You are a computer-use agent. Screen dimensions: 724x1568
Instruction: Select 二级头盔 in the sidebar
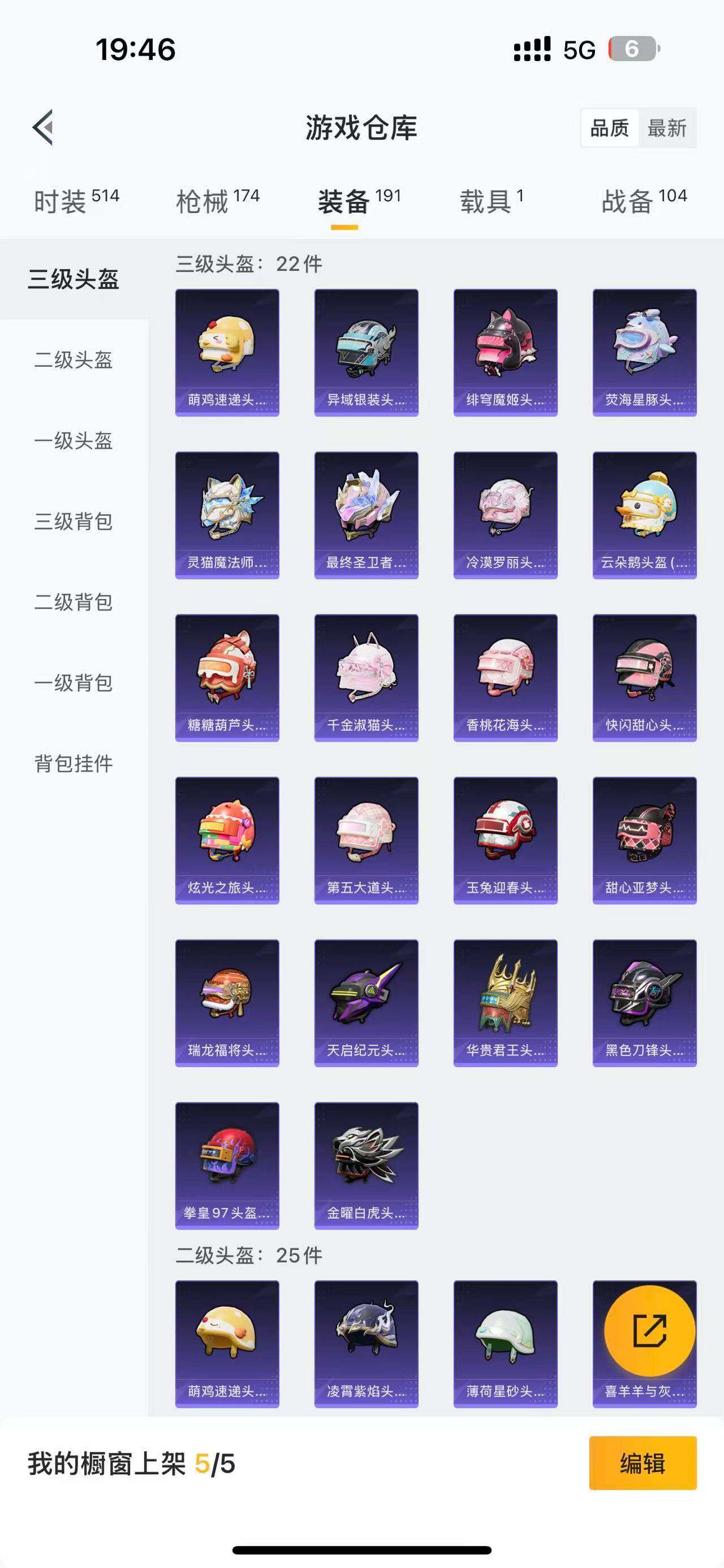pyautogui.click(x=74, y=359)
